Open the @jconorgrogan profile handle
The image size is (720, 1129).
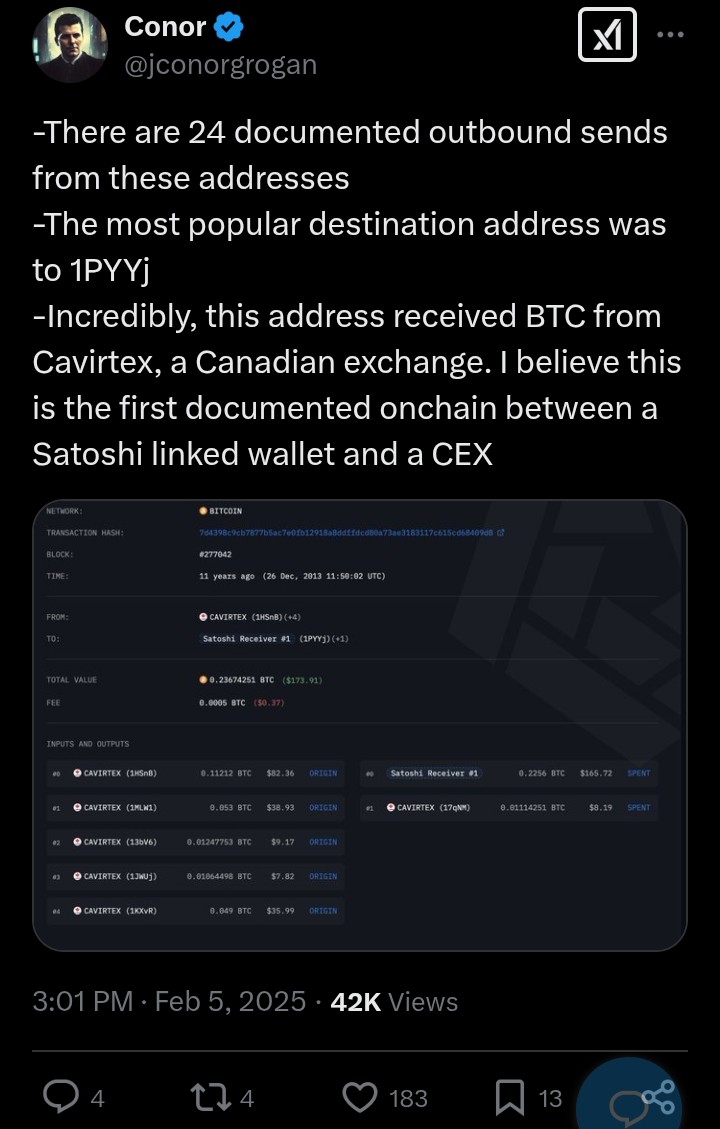click(x=220, y=66)
